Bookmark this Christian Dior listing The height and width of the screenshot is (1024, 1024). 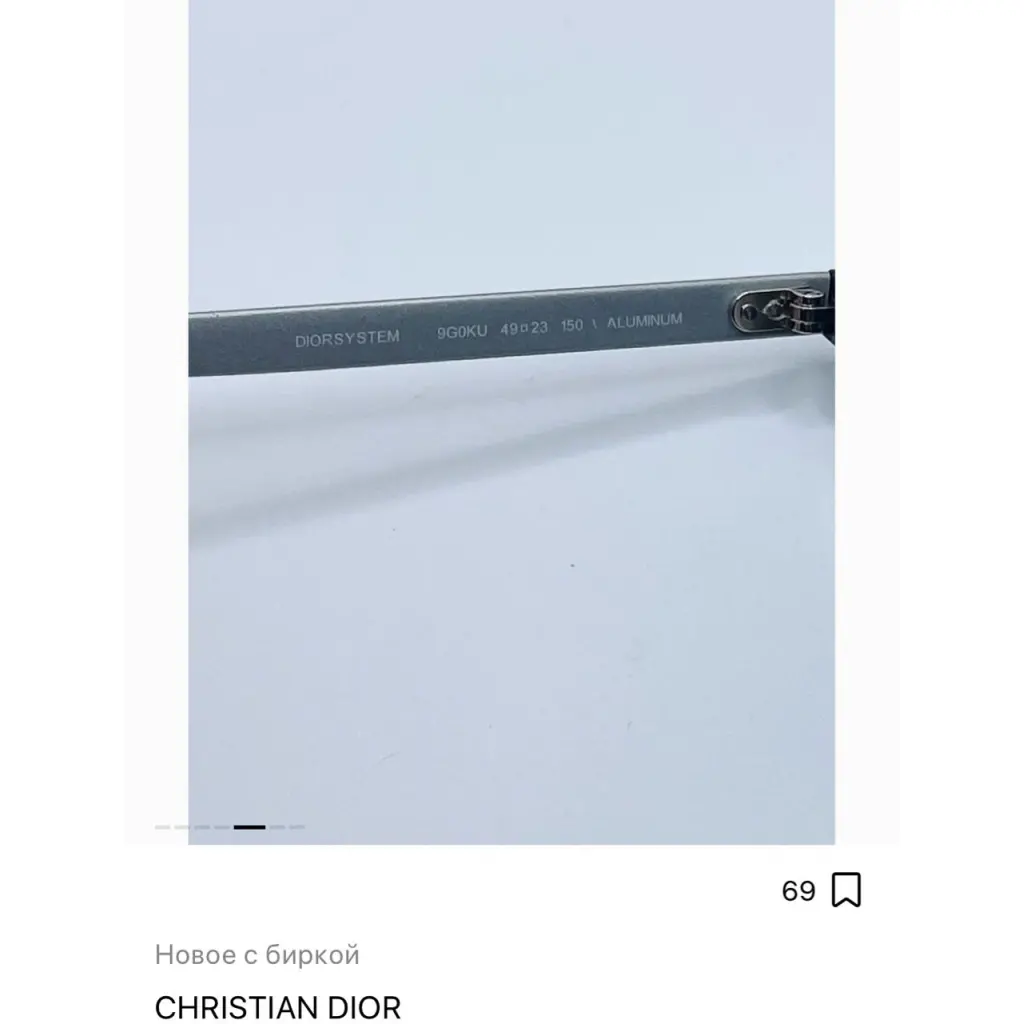pyautogui.click(x=846, y=889)
